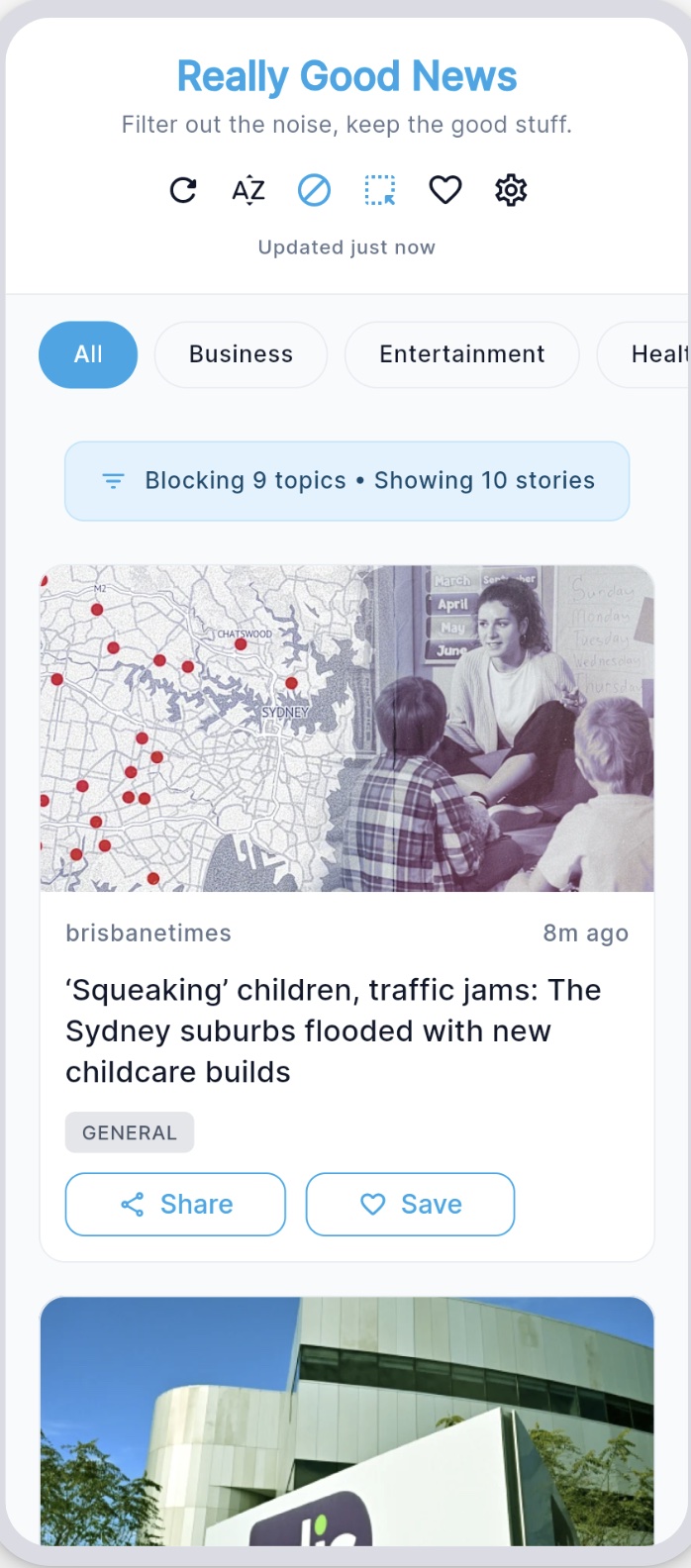691x1568 pixels.
Task: Open the settings gear
Action: pyautogui.click(x=511, y=189)
